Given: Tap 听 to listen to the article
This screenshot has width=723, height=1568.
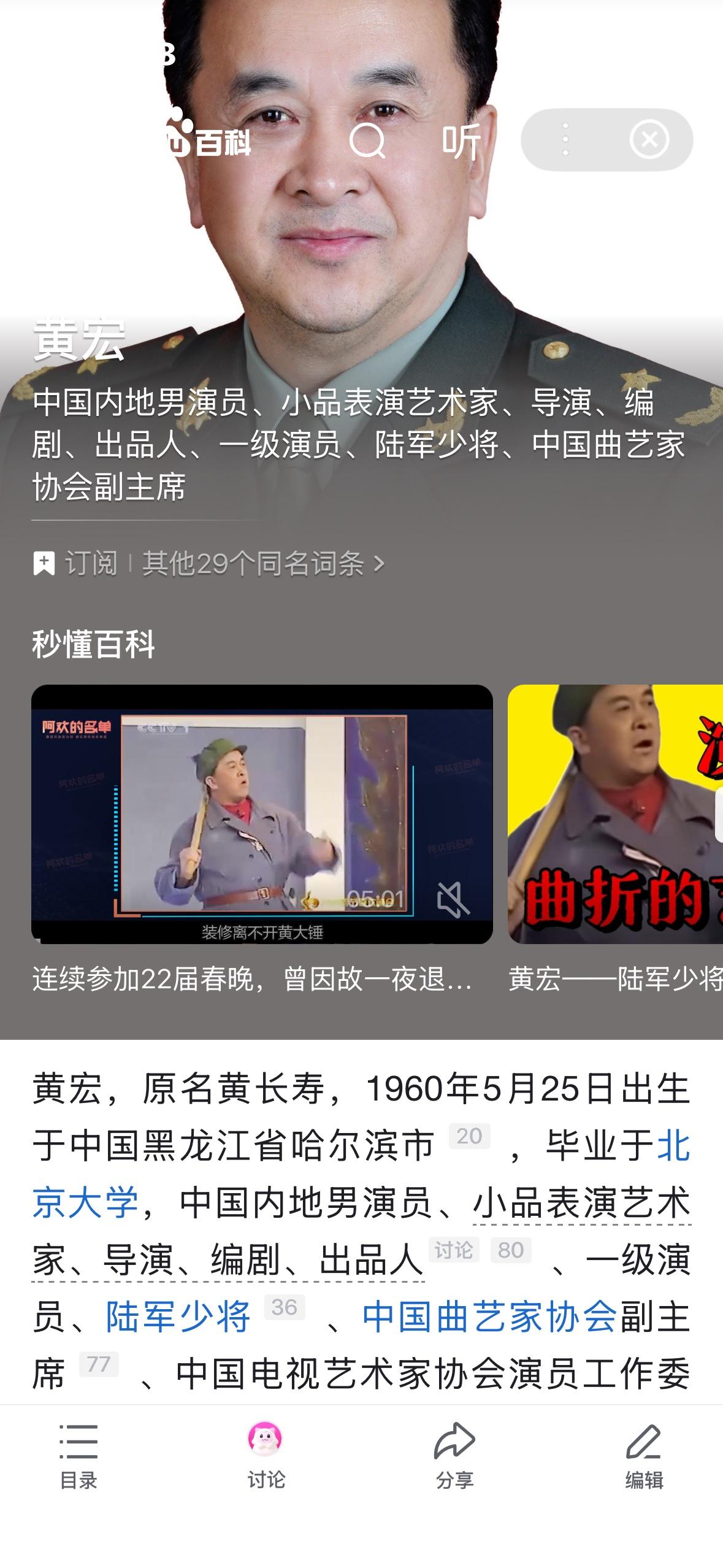Looking at the screenshot, I should pyautogui.click(x=462, y=141).
